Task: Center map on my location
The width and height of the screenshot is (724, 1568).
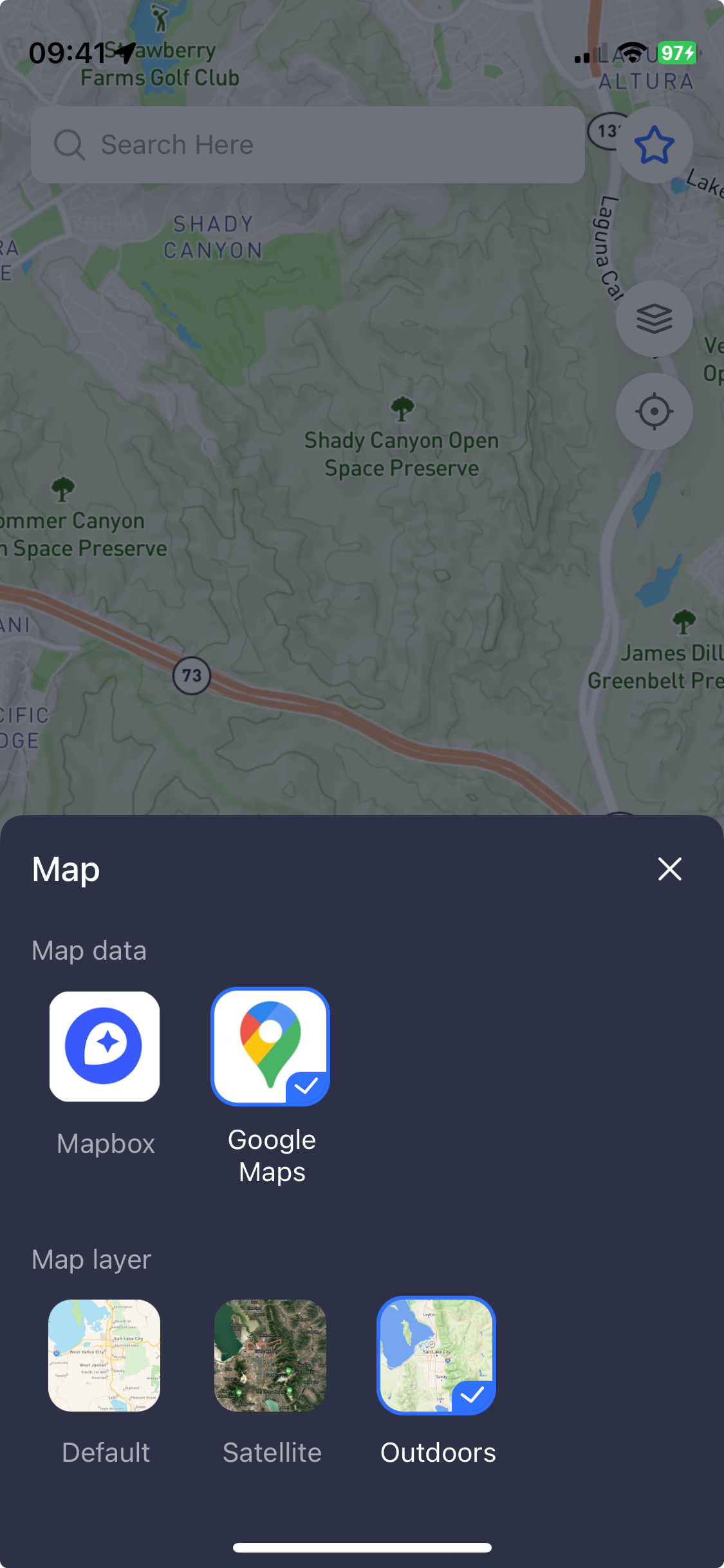Action: pyautogui.click(x=654, y=411)
